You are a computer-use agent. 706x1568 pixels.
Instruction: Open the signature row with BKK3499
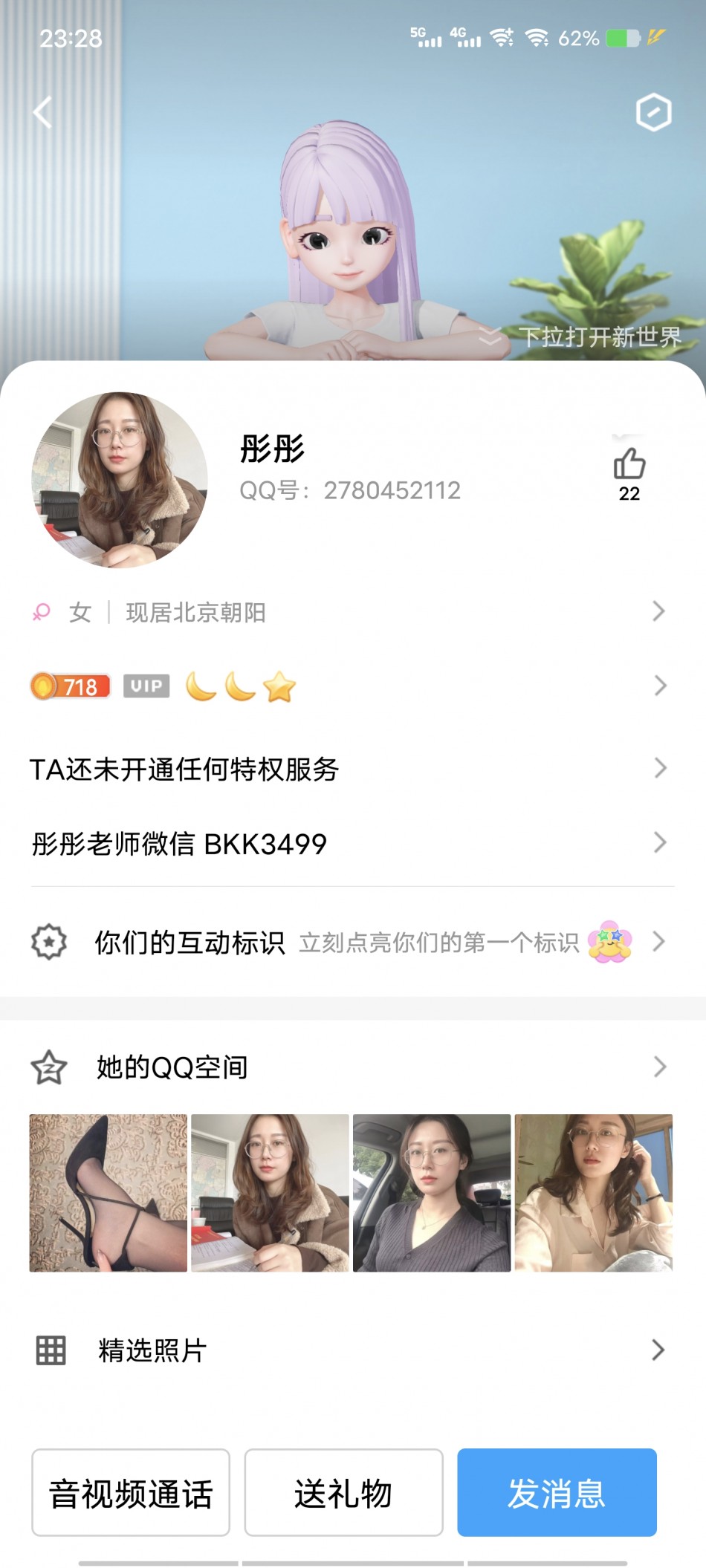click(x=349, y=844)
